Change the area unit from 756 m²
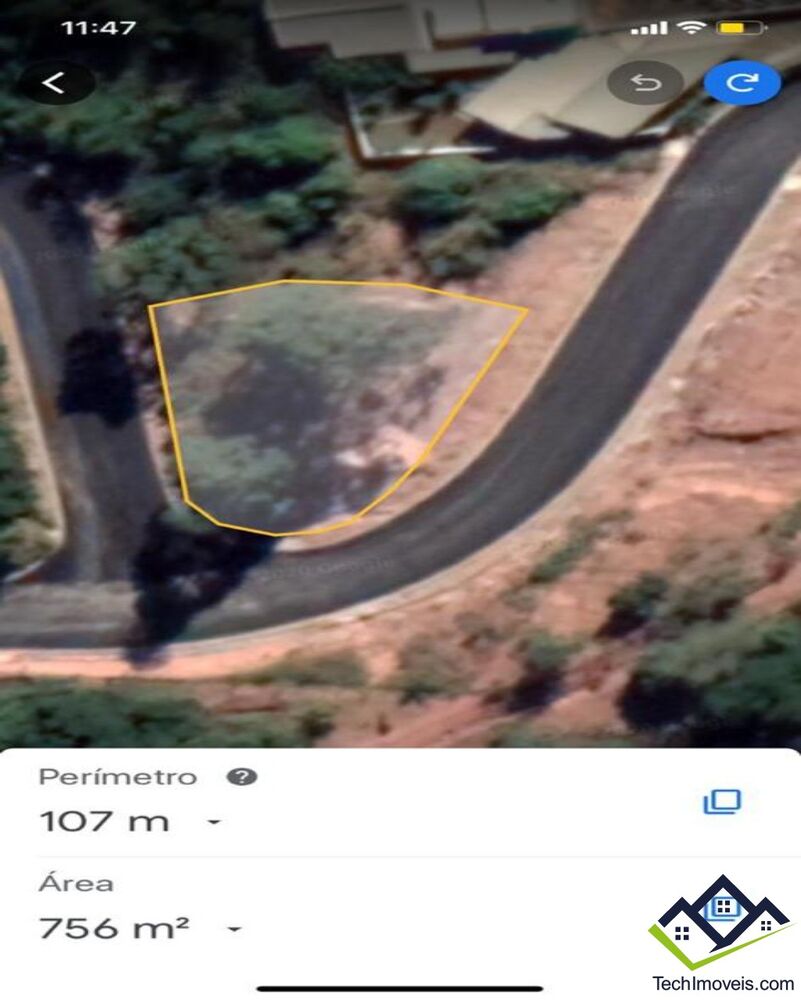The image size is (801, 1000). 234,929
